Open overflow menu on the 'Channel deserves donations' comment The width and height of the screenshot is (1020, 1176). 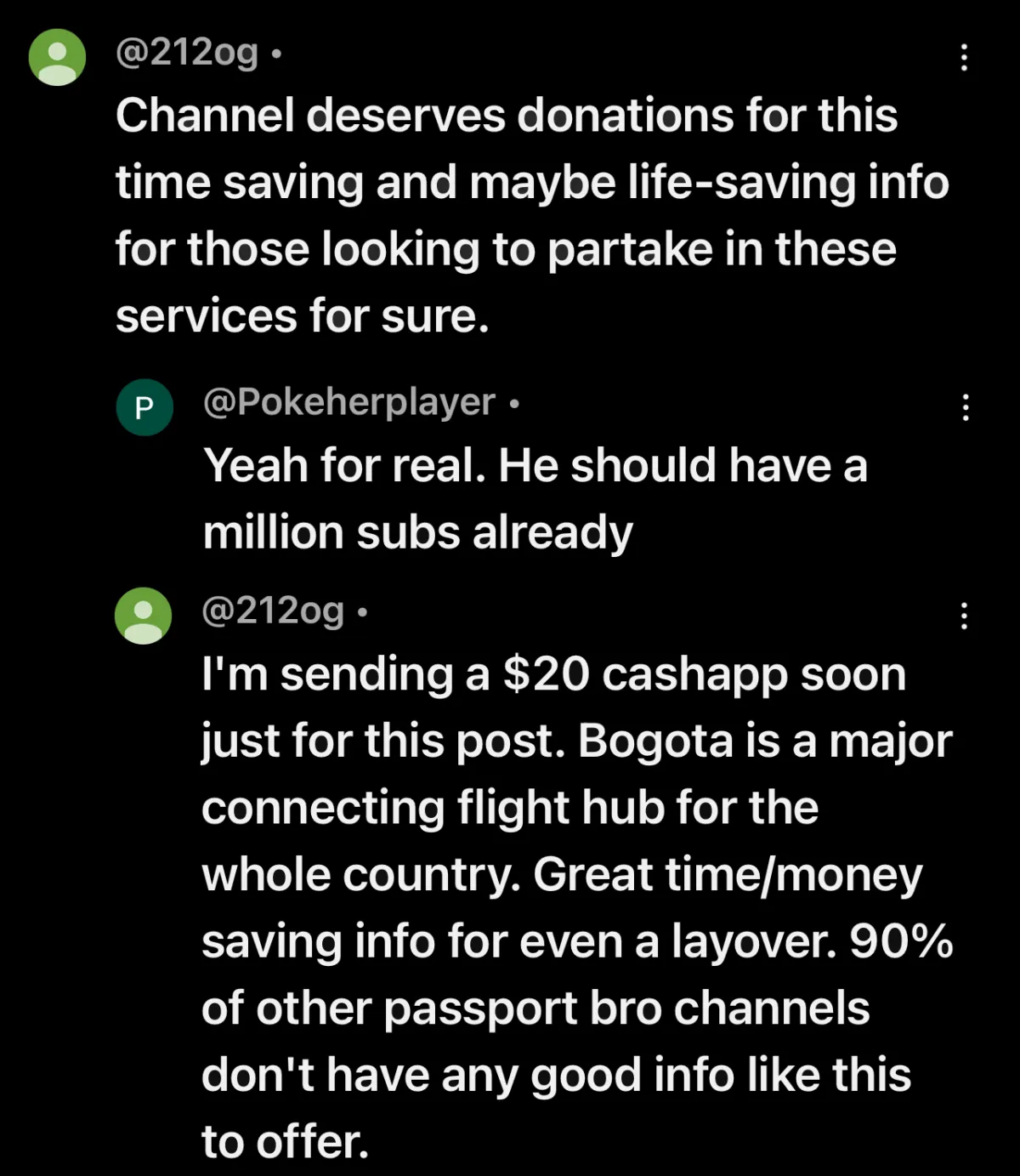(x=963, y=57)
